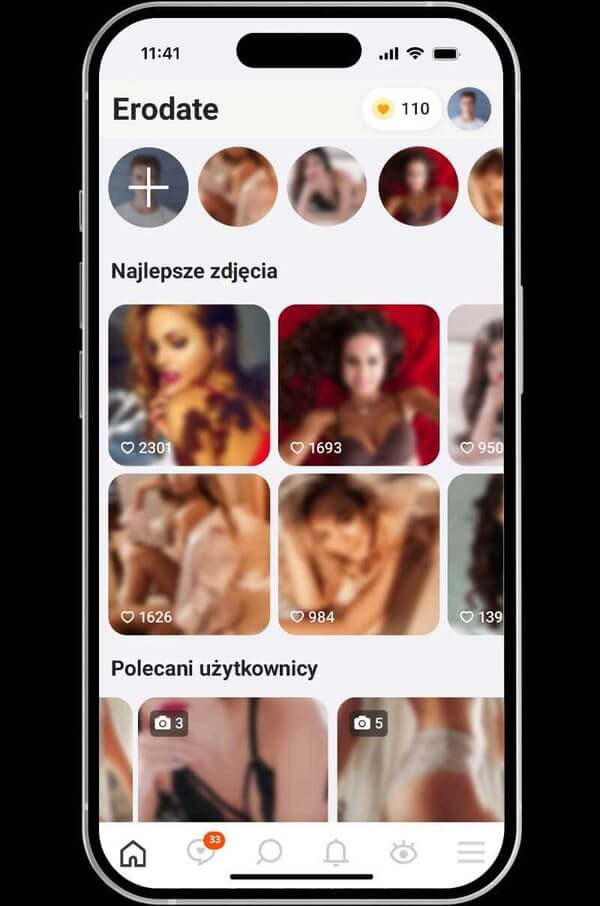
Task: Open the profile visitors eye tab
Action: [403, 853]
